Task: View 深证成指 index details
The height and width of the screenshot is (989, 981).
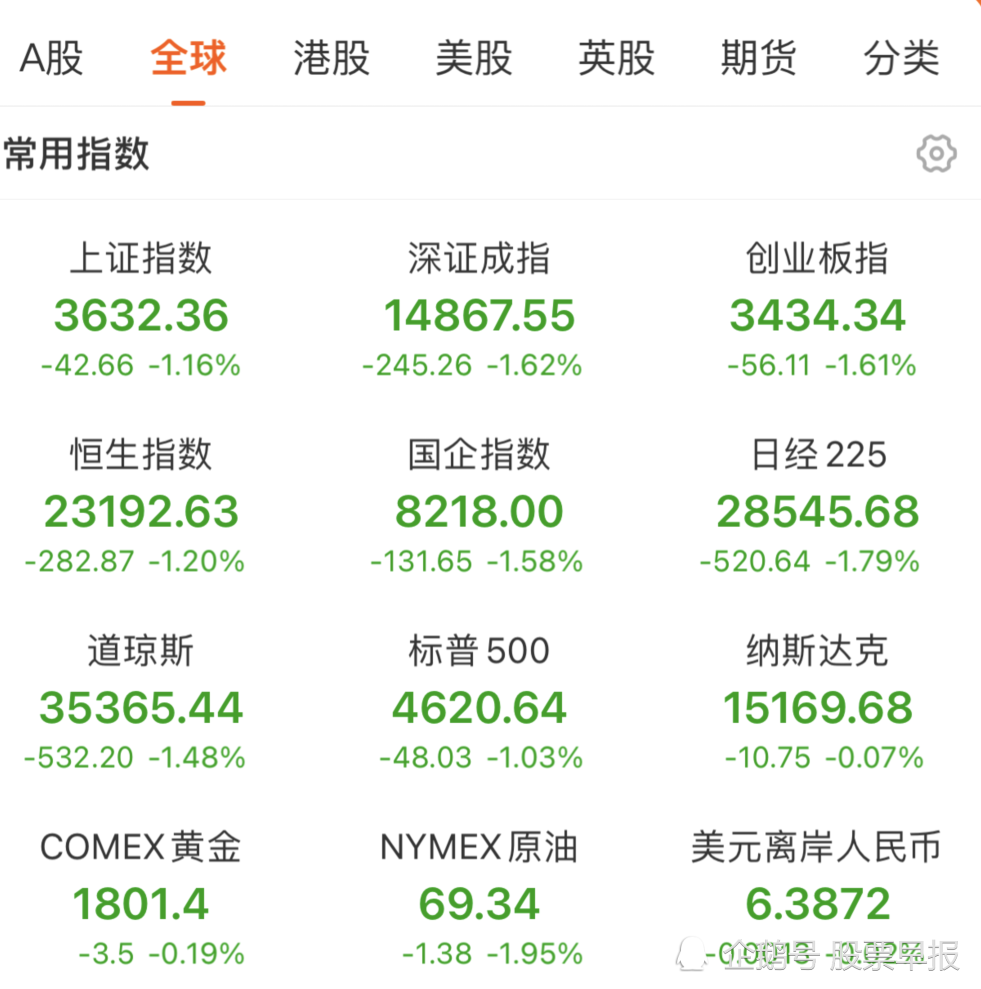Action: point(479,312)
